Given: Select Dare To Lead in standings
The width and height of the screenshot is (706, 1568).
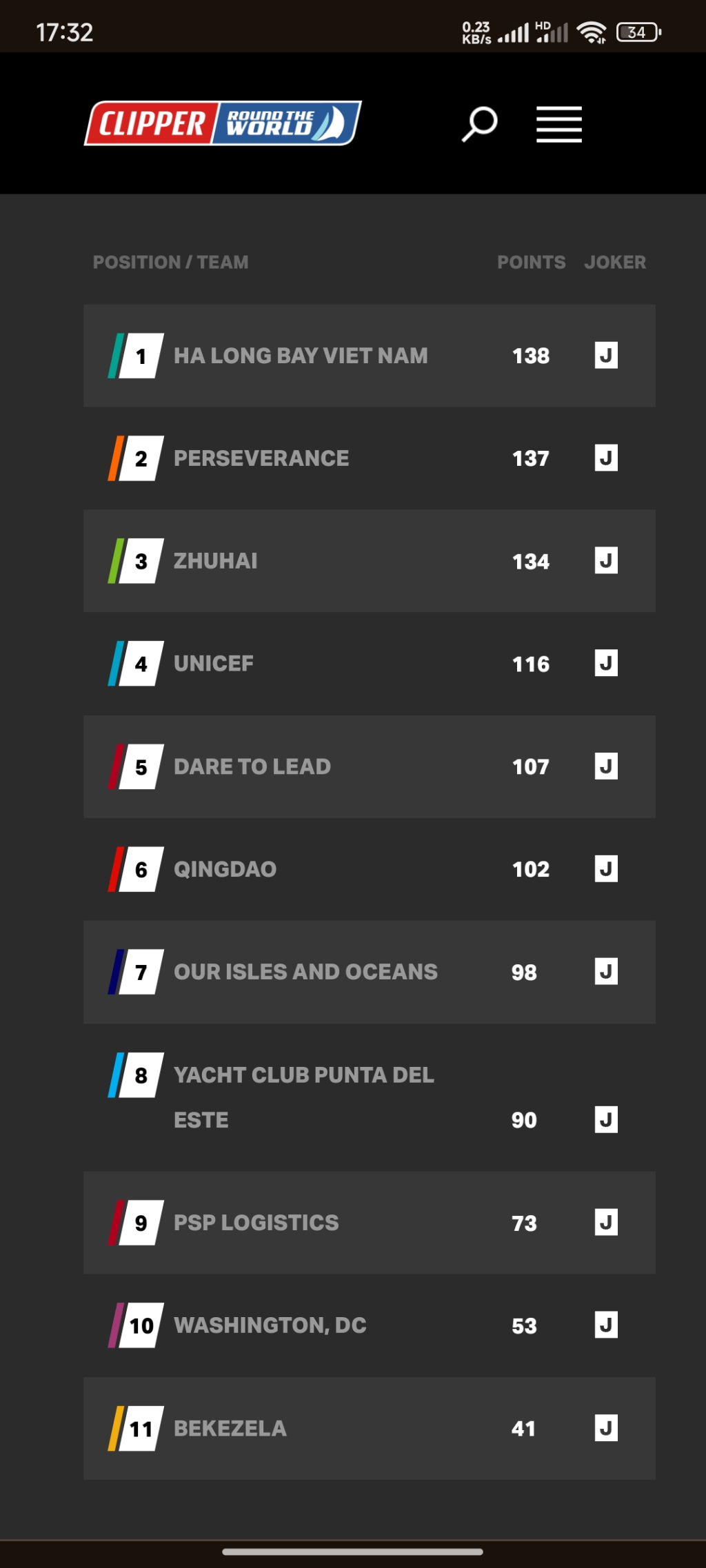Looking at the screenshot, I should 370,766.
